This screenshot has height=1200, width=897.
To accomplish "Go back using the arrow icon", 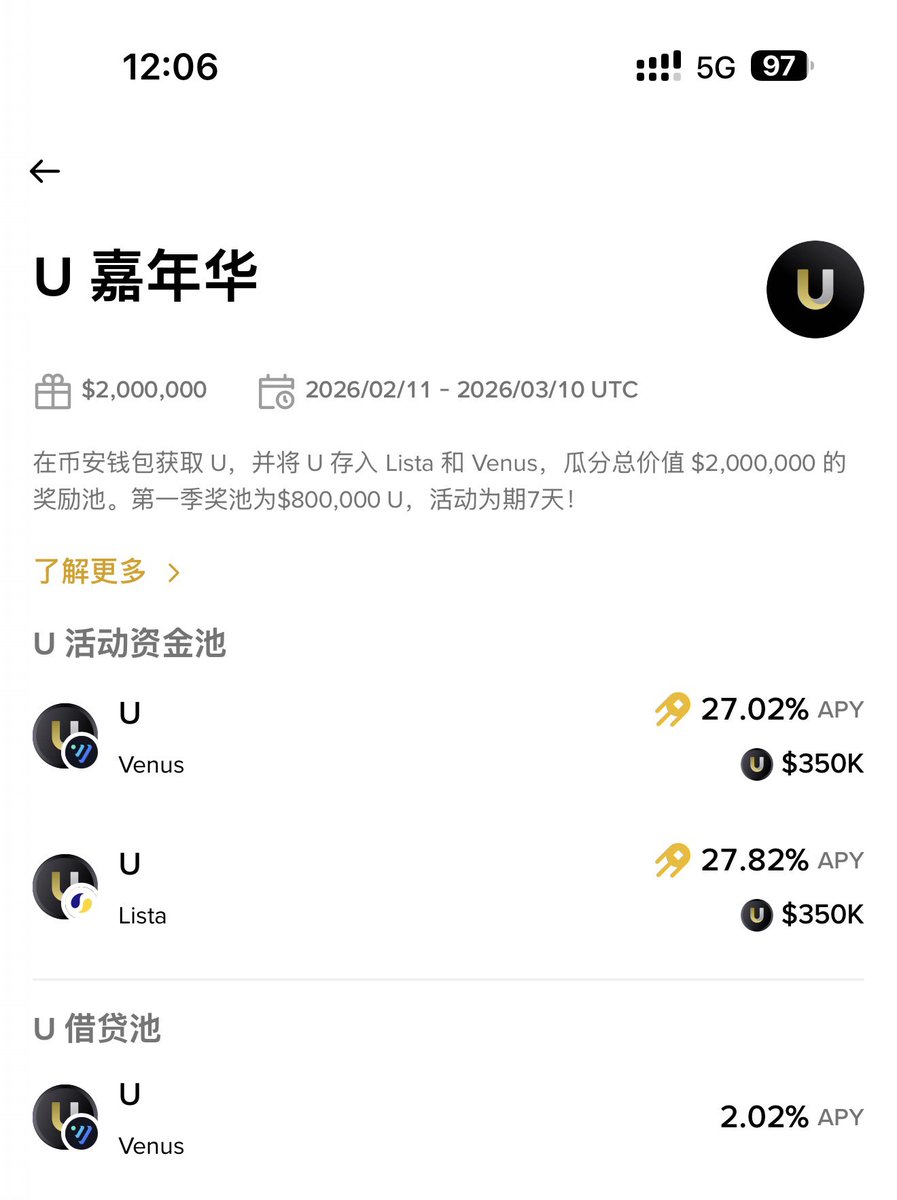I will click(x=45, y=172).
